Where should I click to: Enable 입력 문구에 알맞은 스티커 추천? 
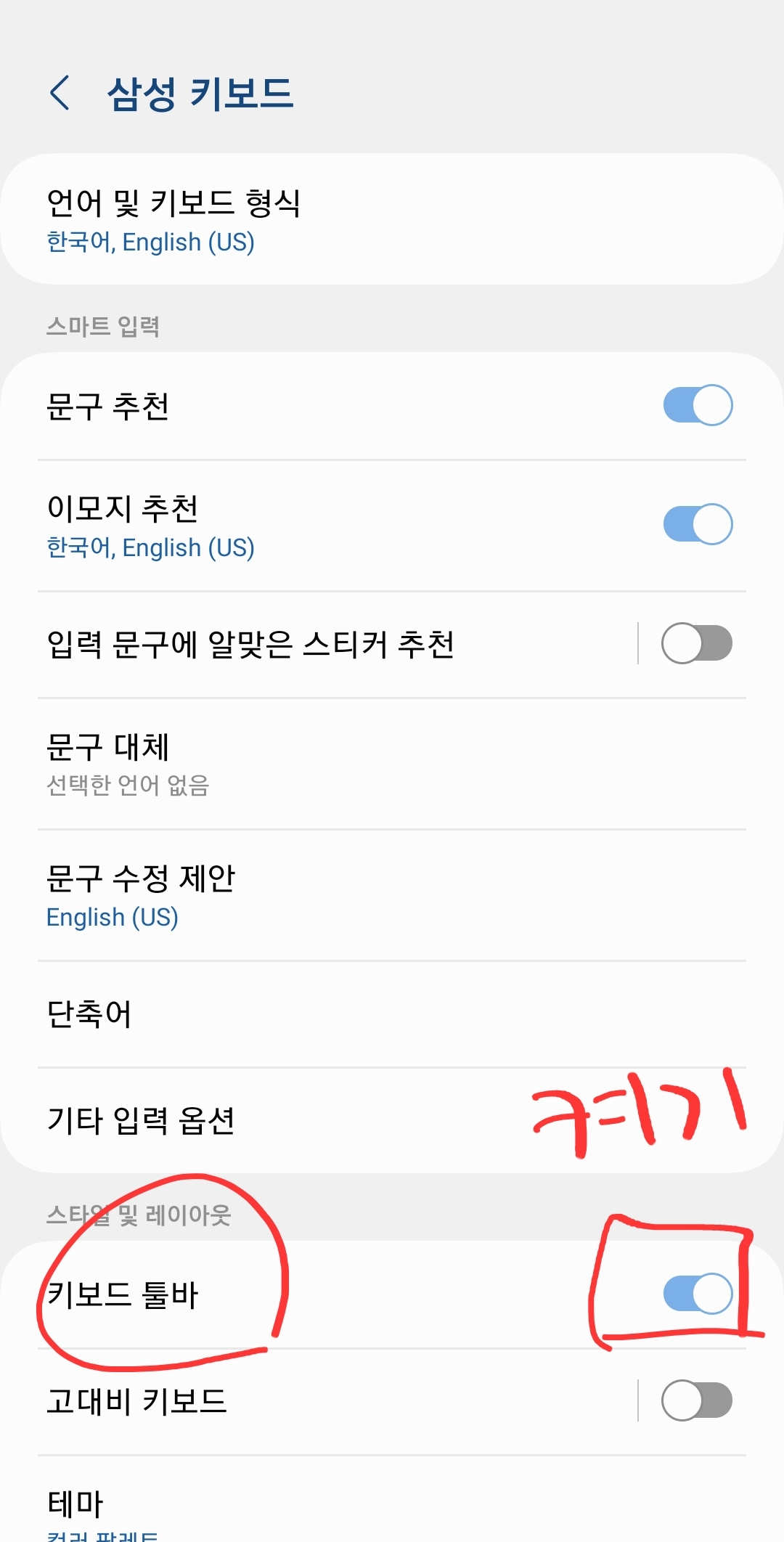click(x=699, y=642)
